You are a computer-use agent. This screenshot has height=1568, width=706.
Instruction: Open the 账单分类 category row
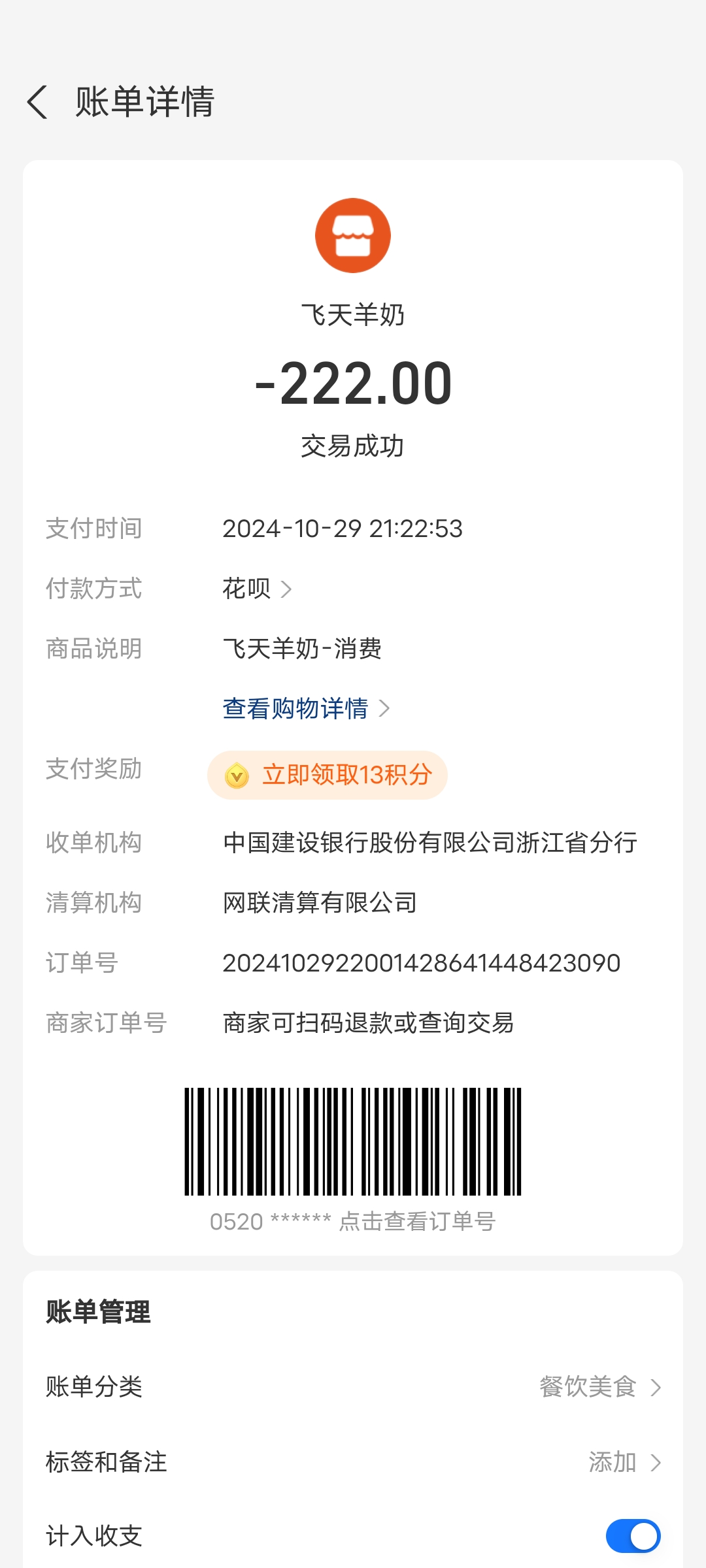pos(353,1386)
